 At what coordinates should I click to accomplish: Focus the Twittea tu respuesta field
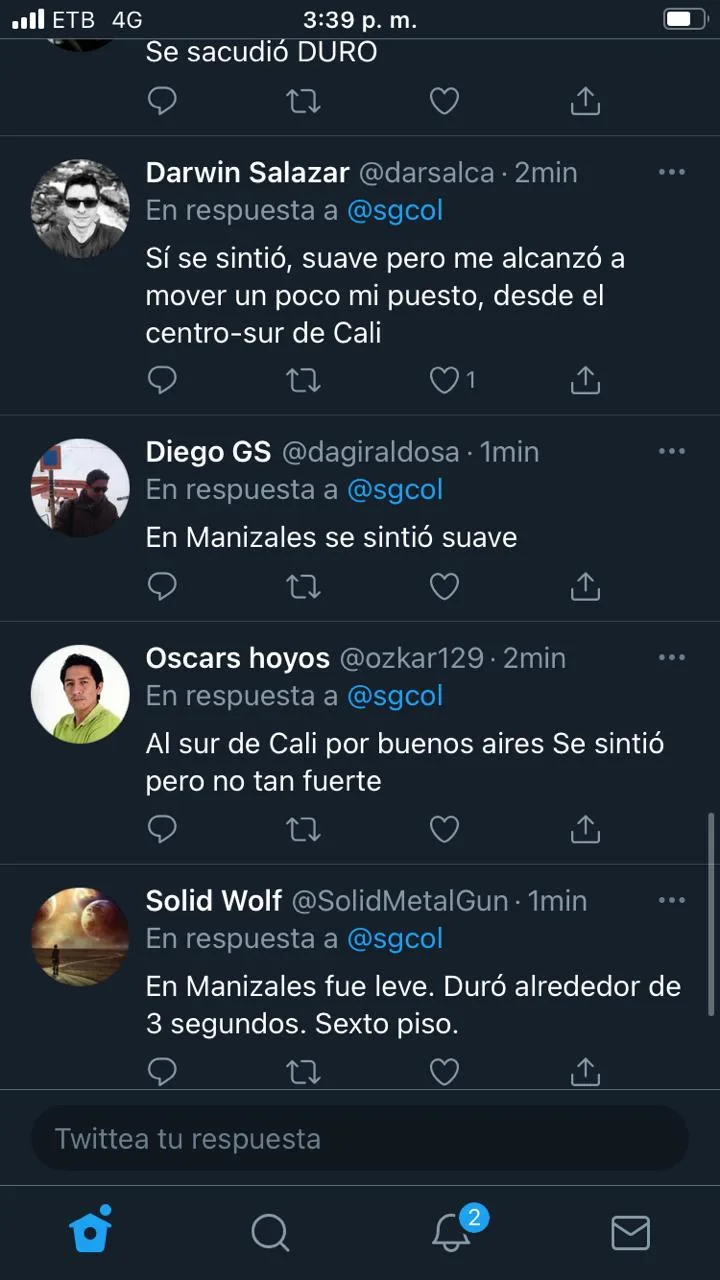(x=360, y=1138)
